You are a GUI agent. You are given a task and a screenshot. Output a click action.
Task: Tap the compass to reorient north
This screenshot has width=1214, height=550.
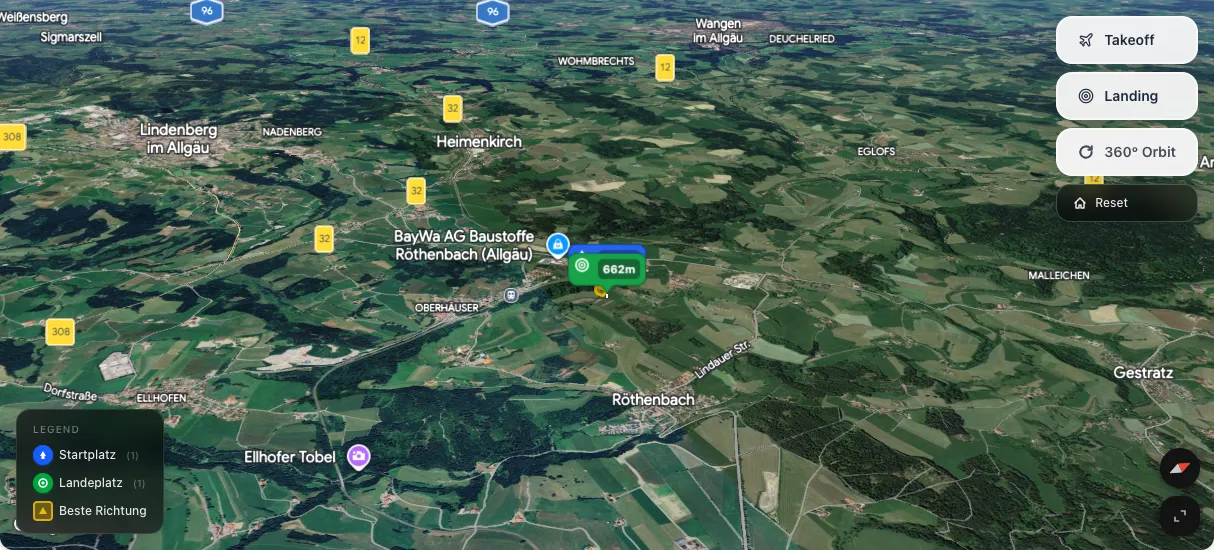click(x=1180, y=468)
